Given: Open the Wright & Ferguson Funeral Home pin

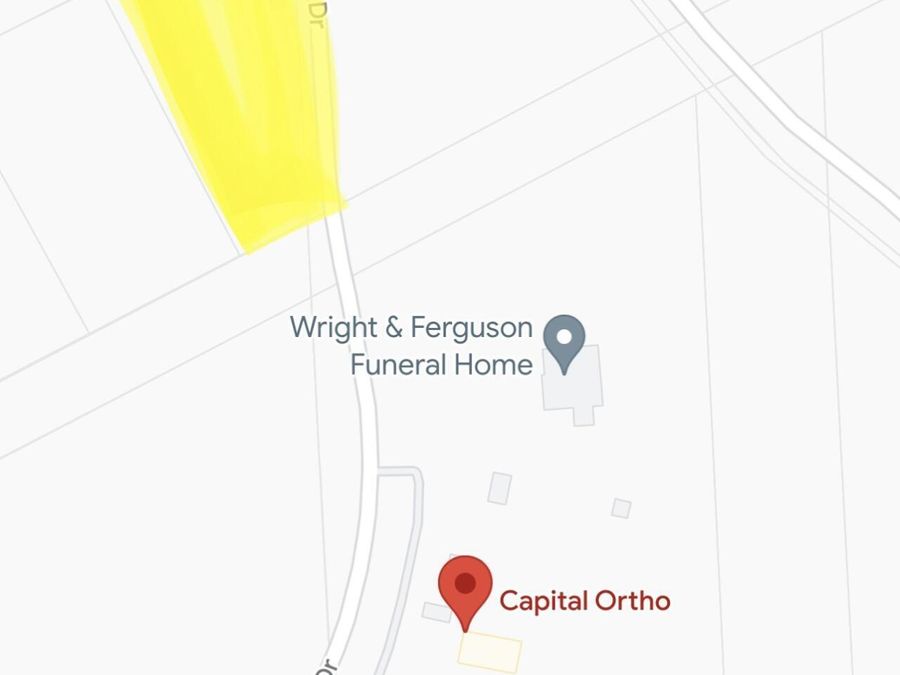Looking at the screenshot, I should (564, 340).
